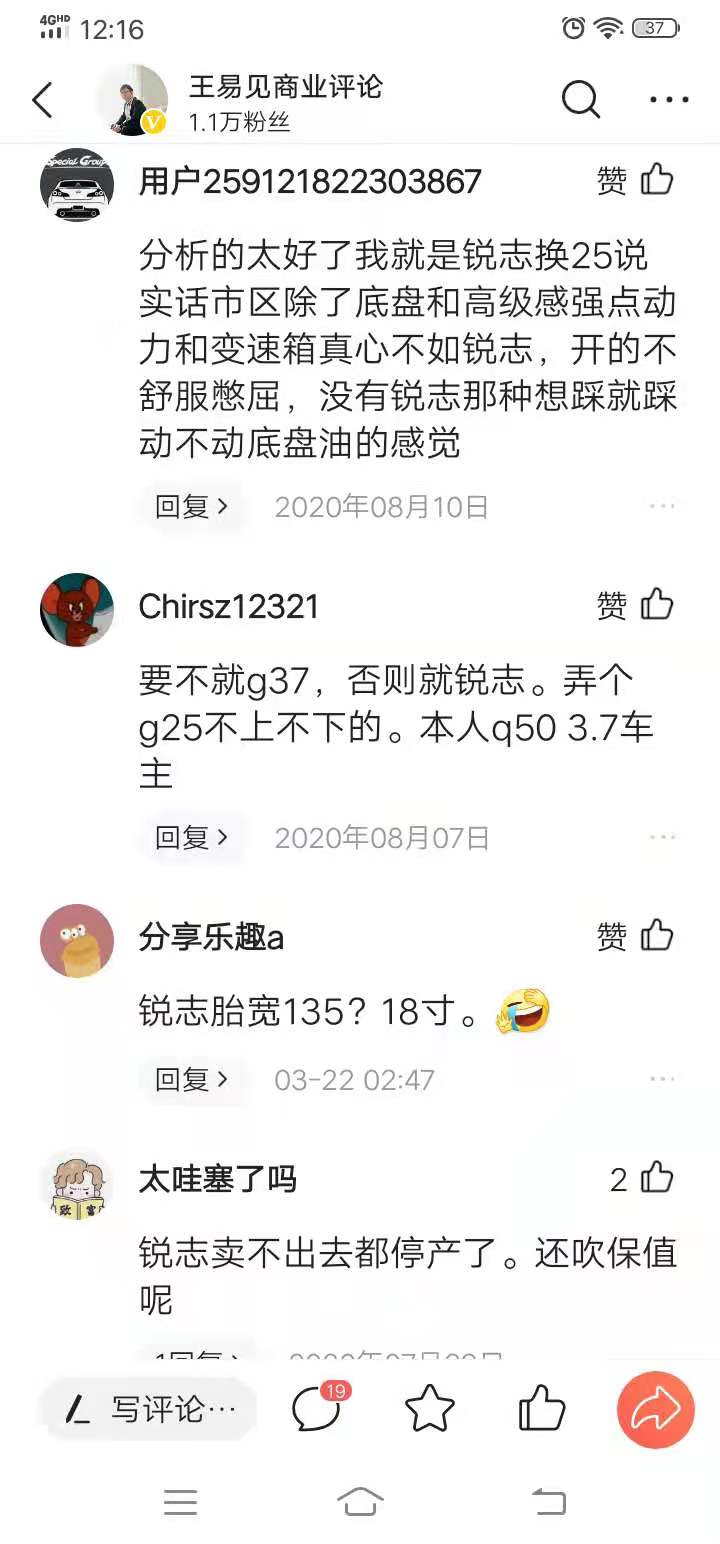
Task: Tap the share arrow button
Action: pos(655,1409)
